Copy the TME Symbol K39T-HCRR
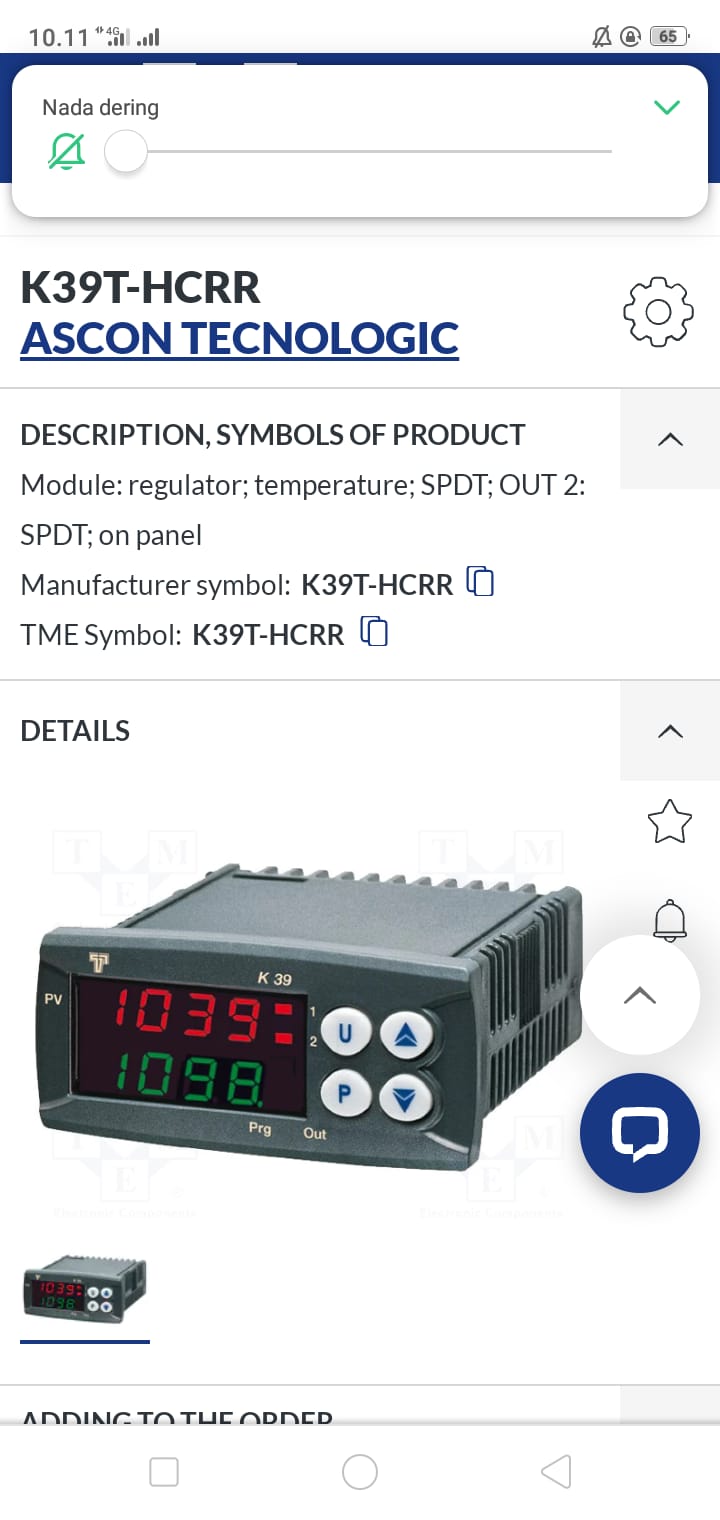720x1520 pixels. [x=374, y=632]
